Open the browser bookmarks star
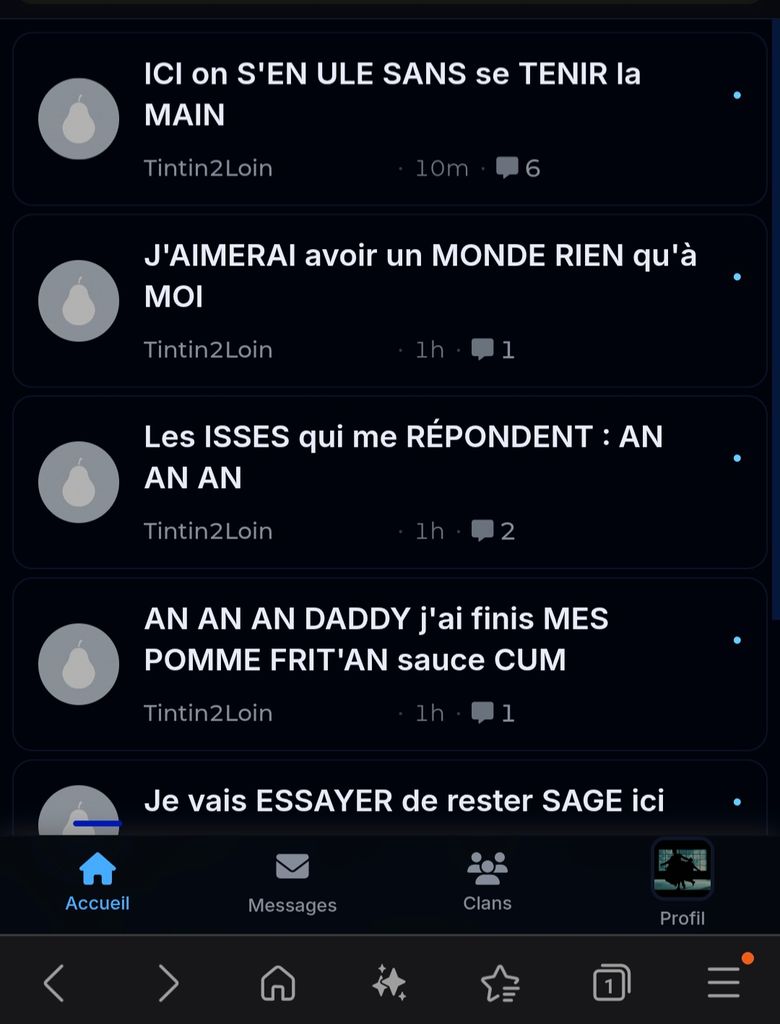780x1024 pixels. point(500,984)
